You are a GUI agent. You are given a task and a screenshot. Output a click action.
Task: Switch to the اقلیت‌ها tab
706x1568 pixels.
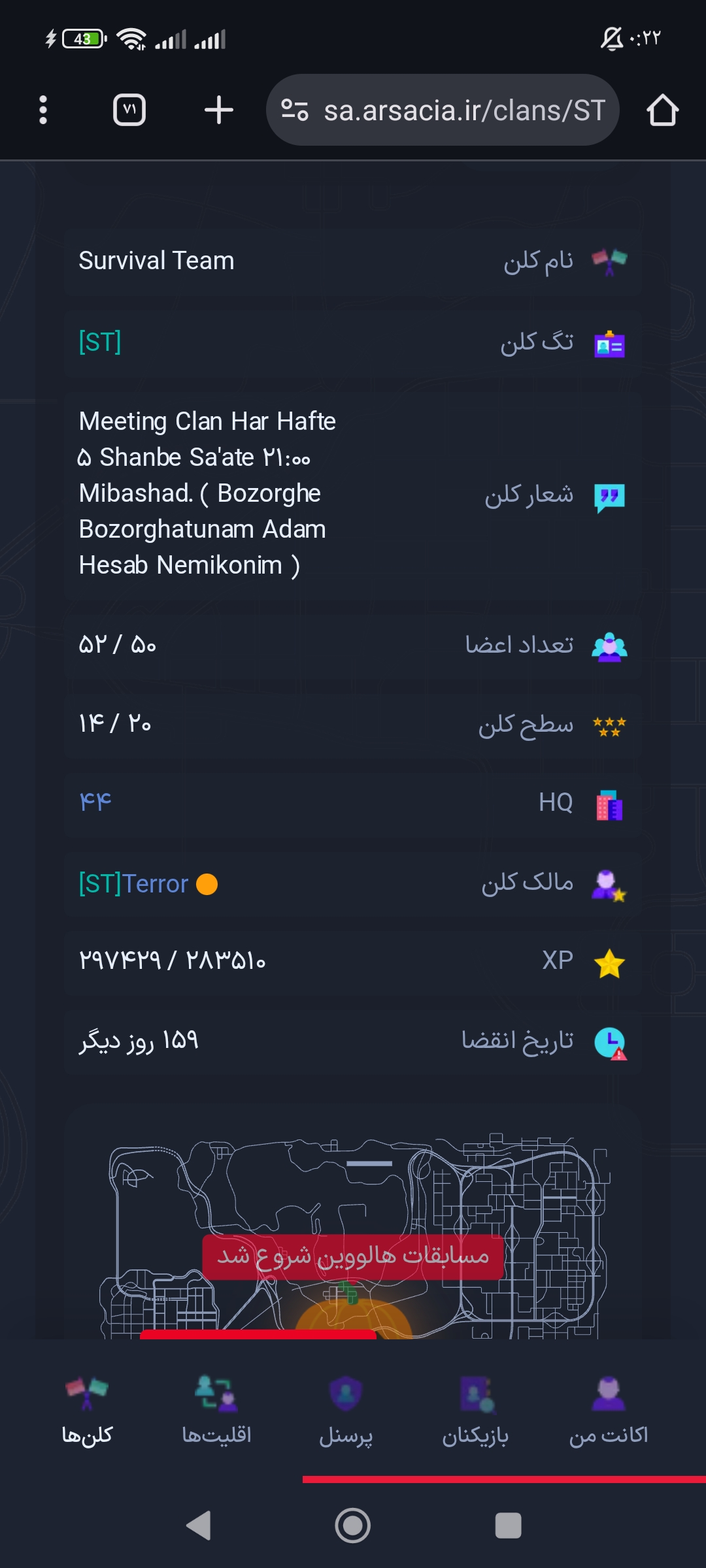click(x=216, y=1410)
